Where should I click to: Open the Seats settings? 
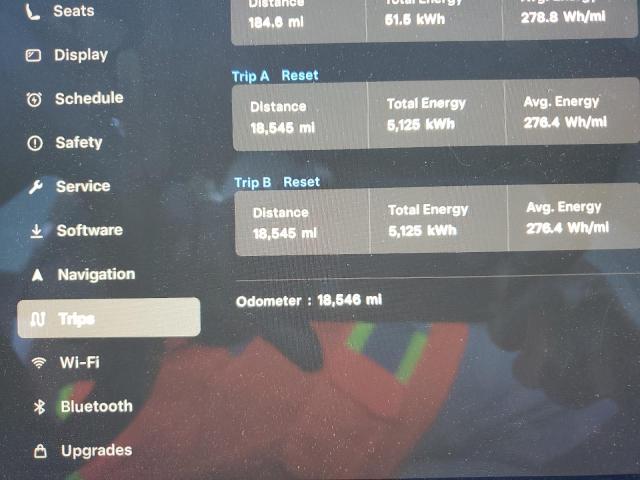pyautogui.click(x=72, y=11)
